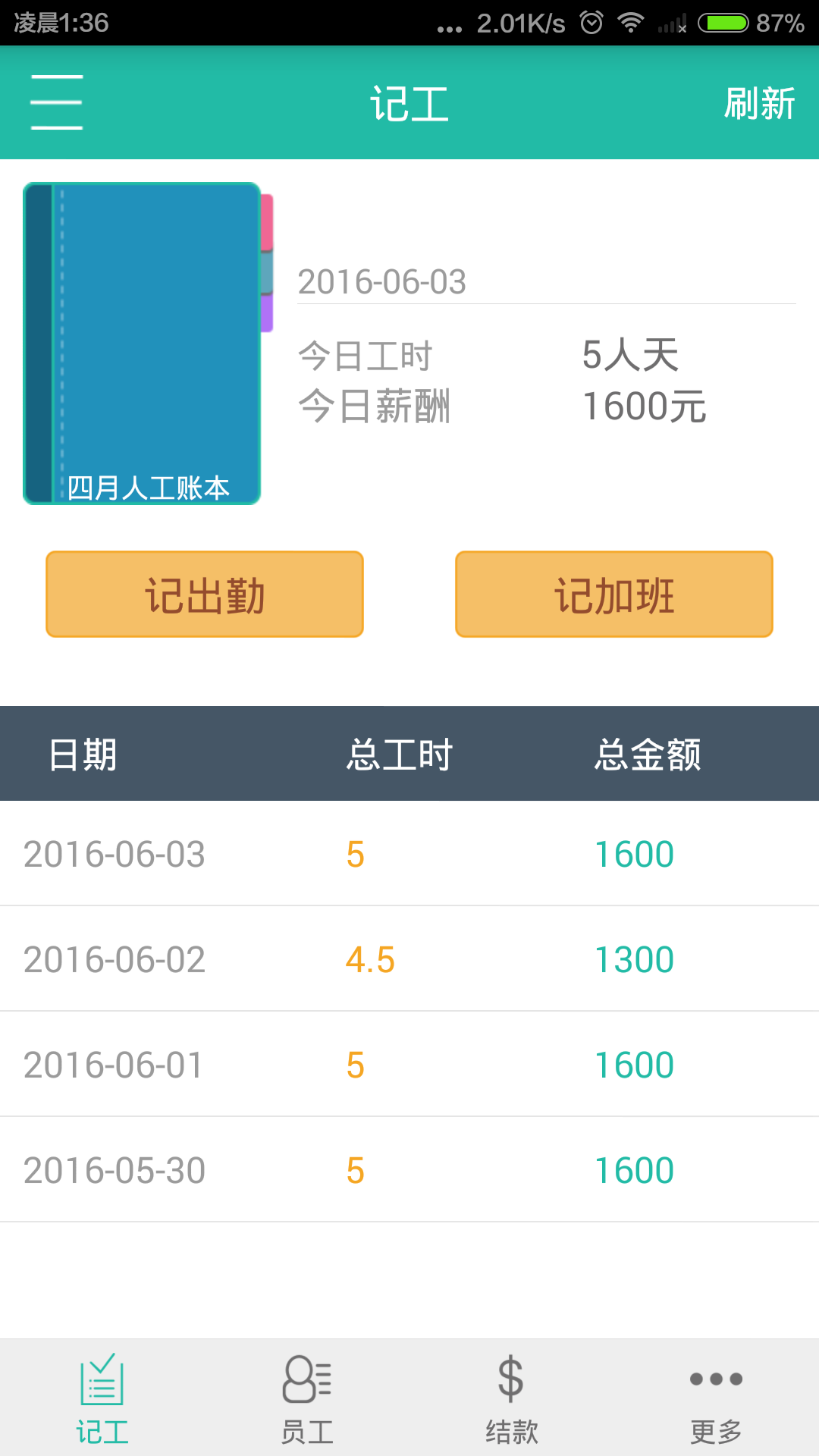Open the hamburger drawer menu
This screenshot has height=1456, width=819.
pyautogui.click(x=57, y=102)
